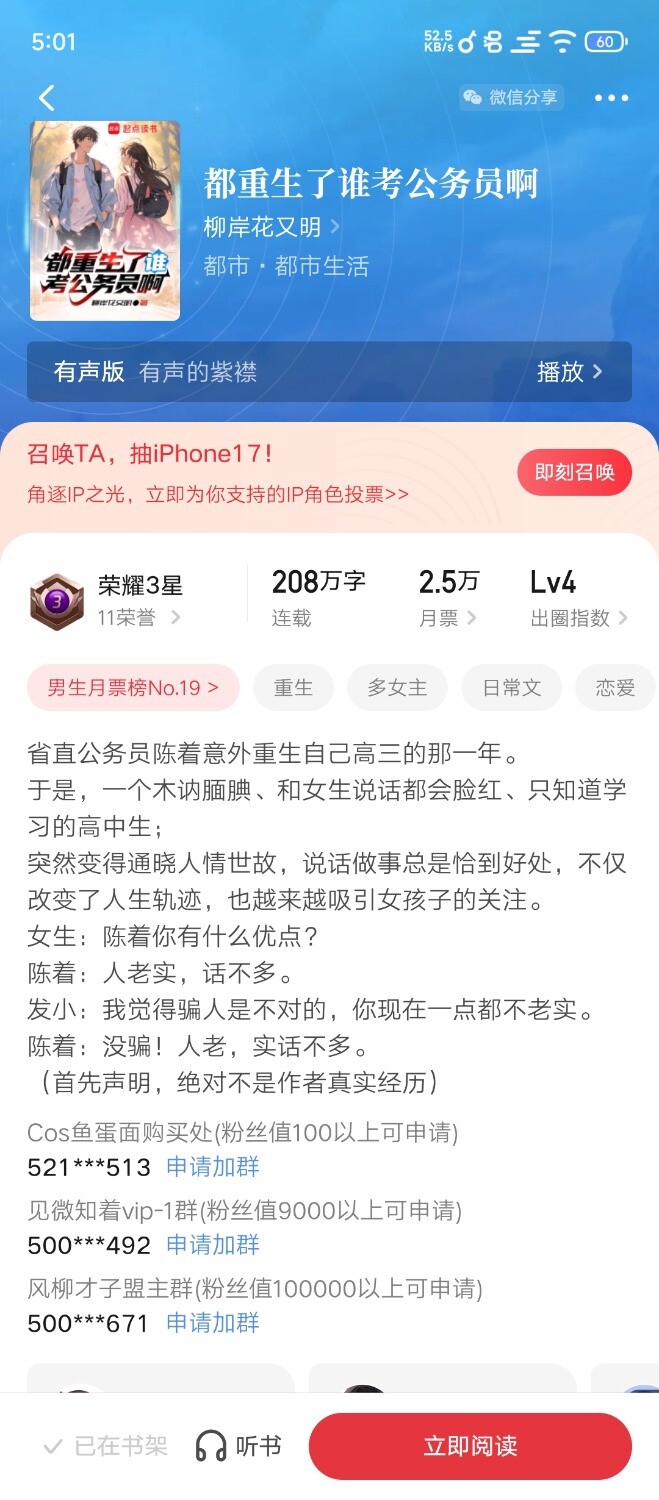Listen to the book with 听书
The width and height of the screenshot is (659, 1500).
pos(238,1446)
